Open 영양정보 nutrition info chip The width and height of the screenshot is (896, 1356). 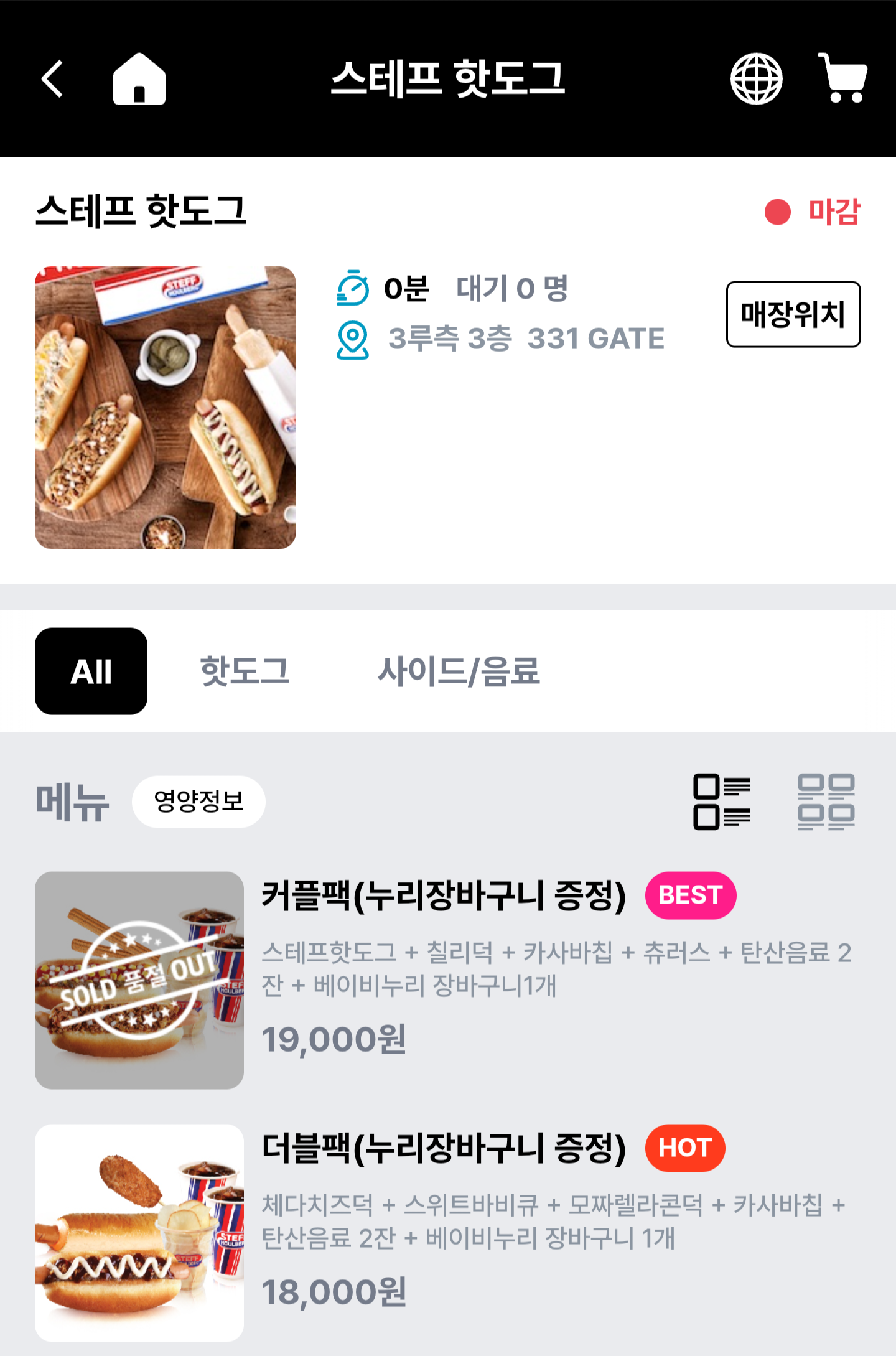tap(198, 802)
